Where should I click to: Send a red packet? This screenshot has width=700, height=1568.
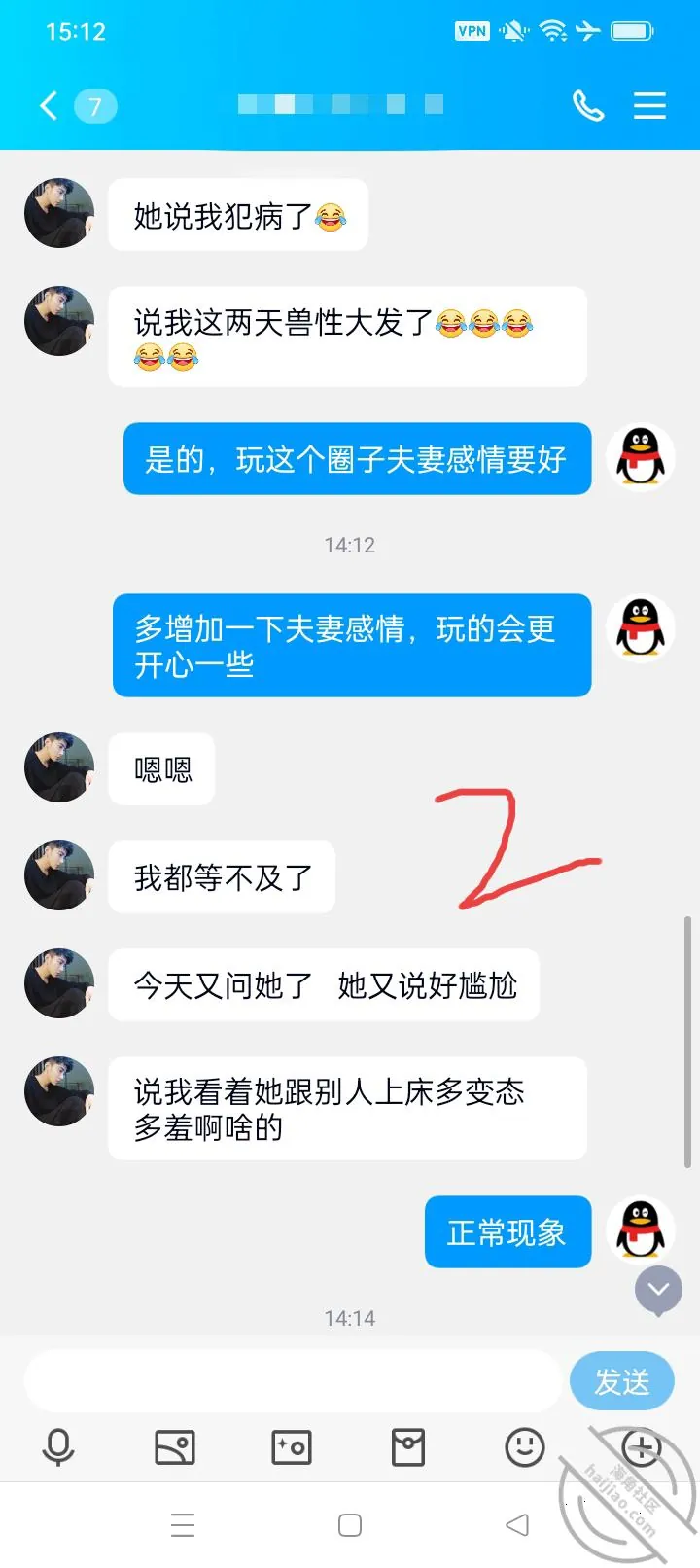[x=408, y=1447]
